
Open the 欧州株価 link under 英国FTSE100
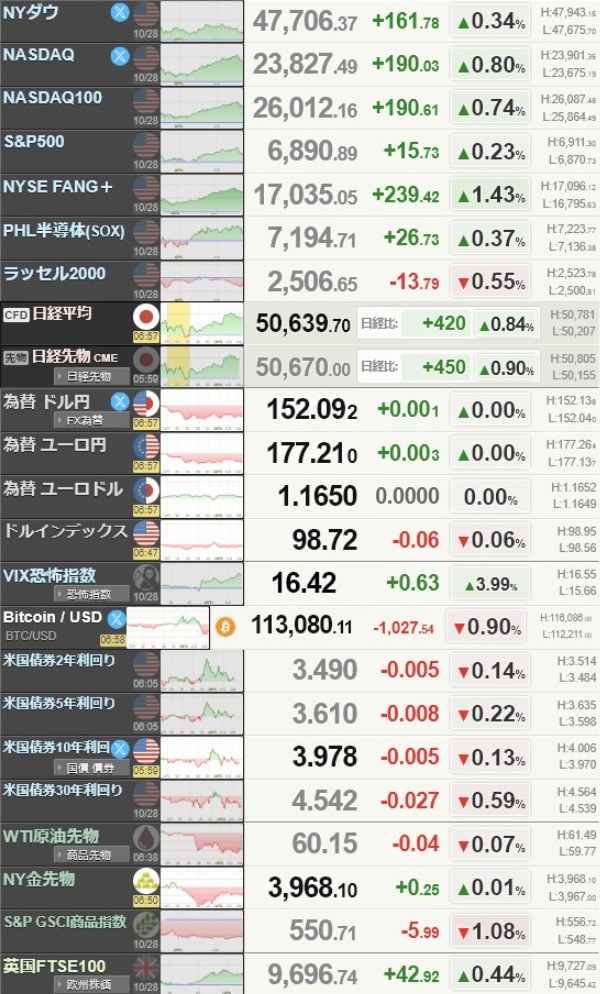pyautogui.click(x=91, y=984)
